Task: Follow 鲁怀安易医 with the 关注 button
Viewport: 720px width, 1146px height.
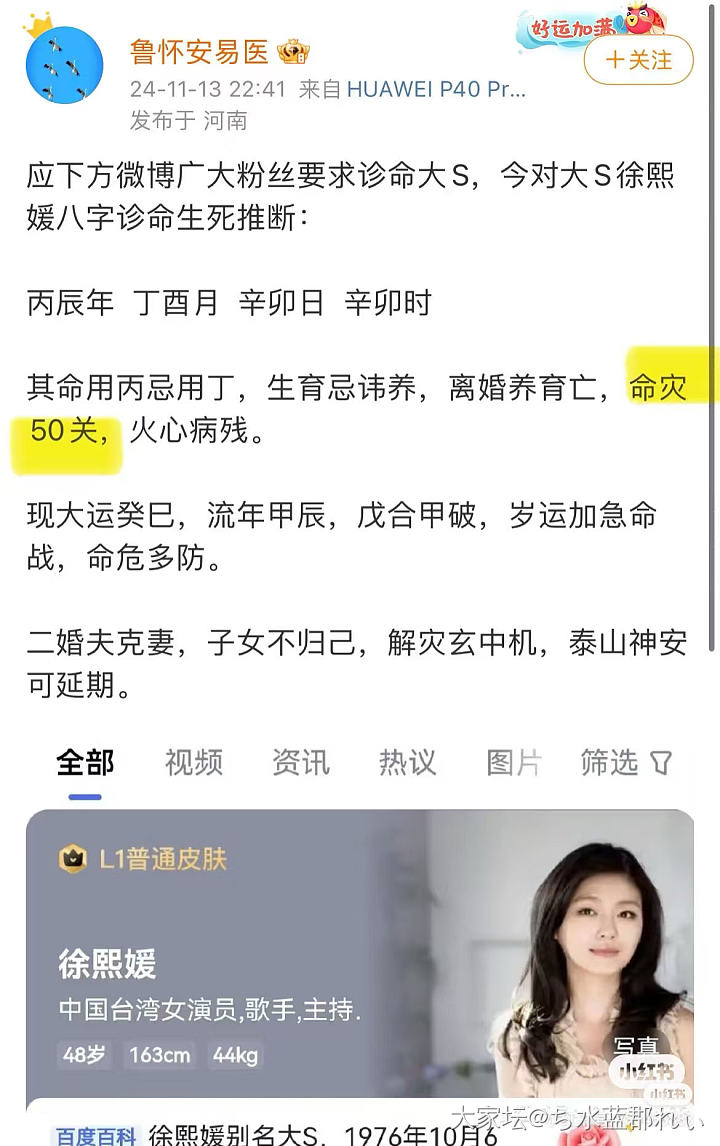Action: [x=638, y=59]
